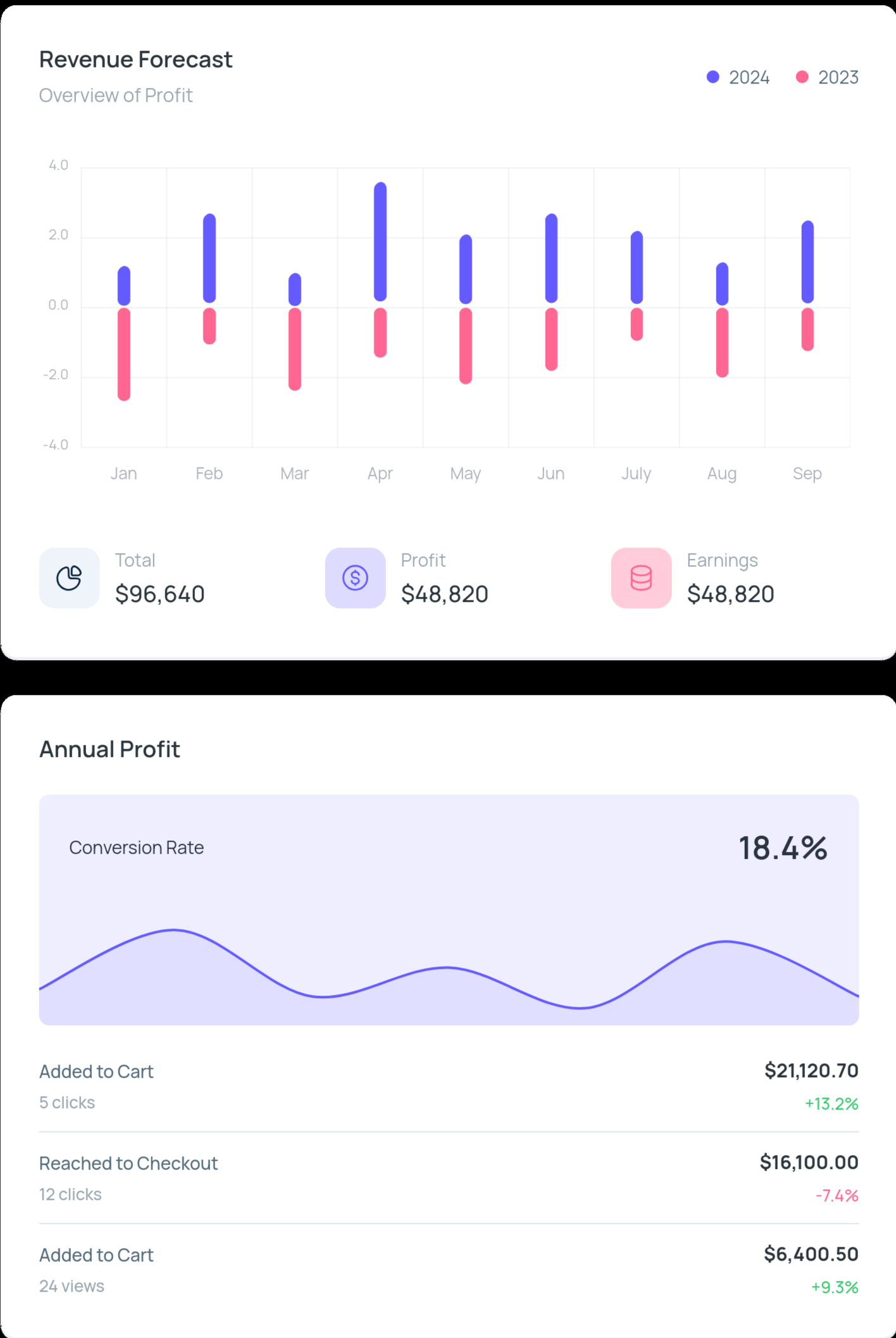The width and height of the screenshot is (896, 1338).
Task: Select the April 2024 purple bar
Action: point(380,241)
